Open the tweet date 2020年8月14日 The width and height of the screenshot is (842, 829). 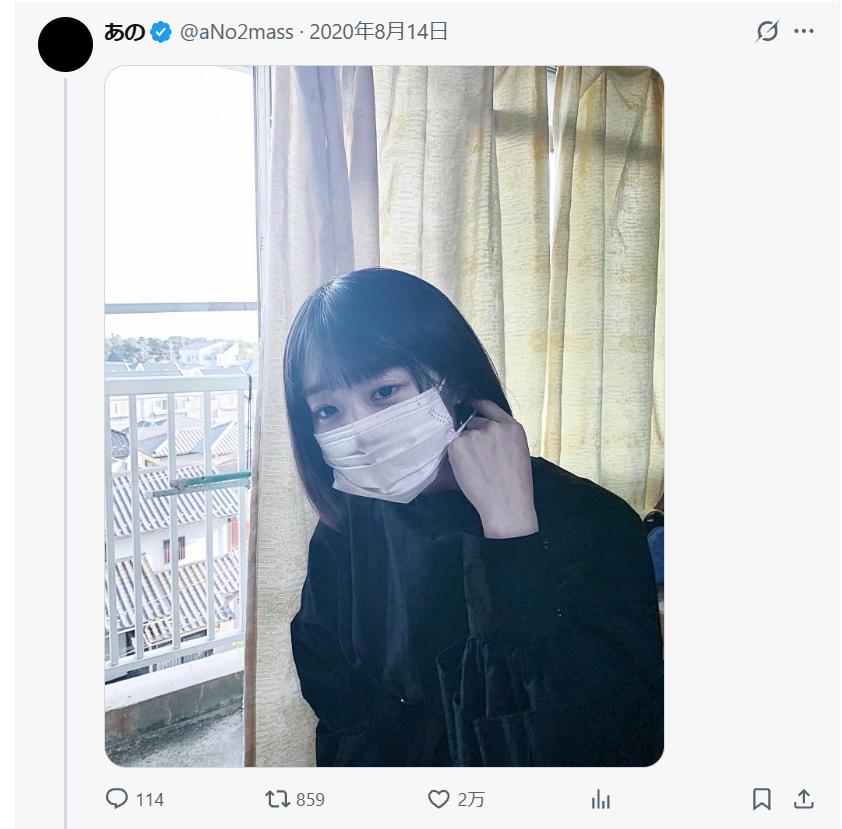coord(378,32)
